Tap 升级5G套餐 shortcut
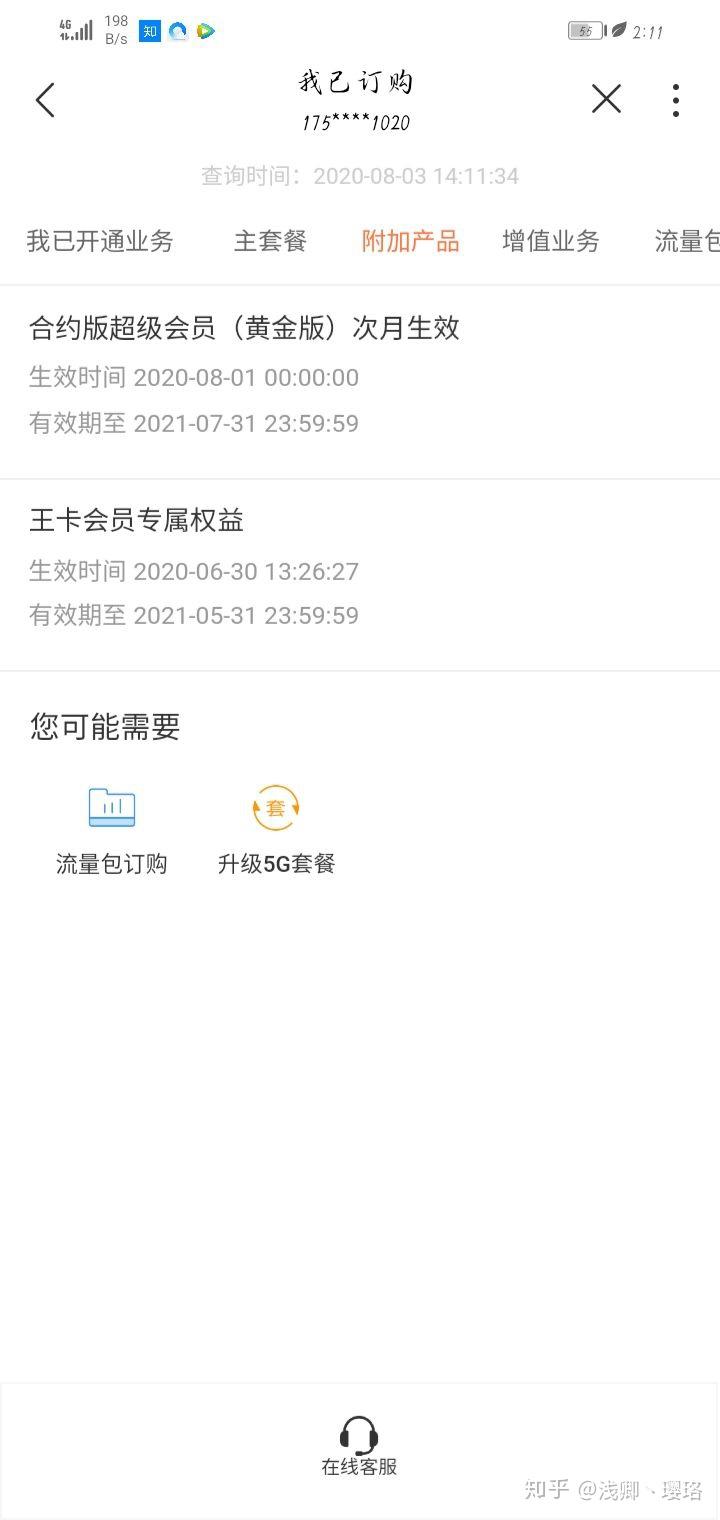This screenshot has height=1520, width=720. (276, 829)
